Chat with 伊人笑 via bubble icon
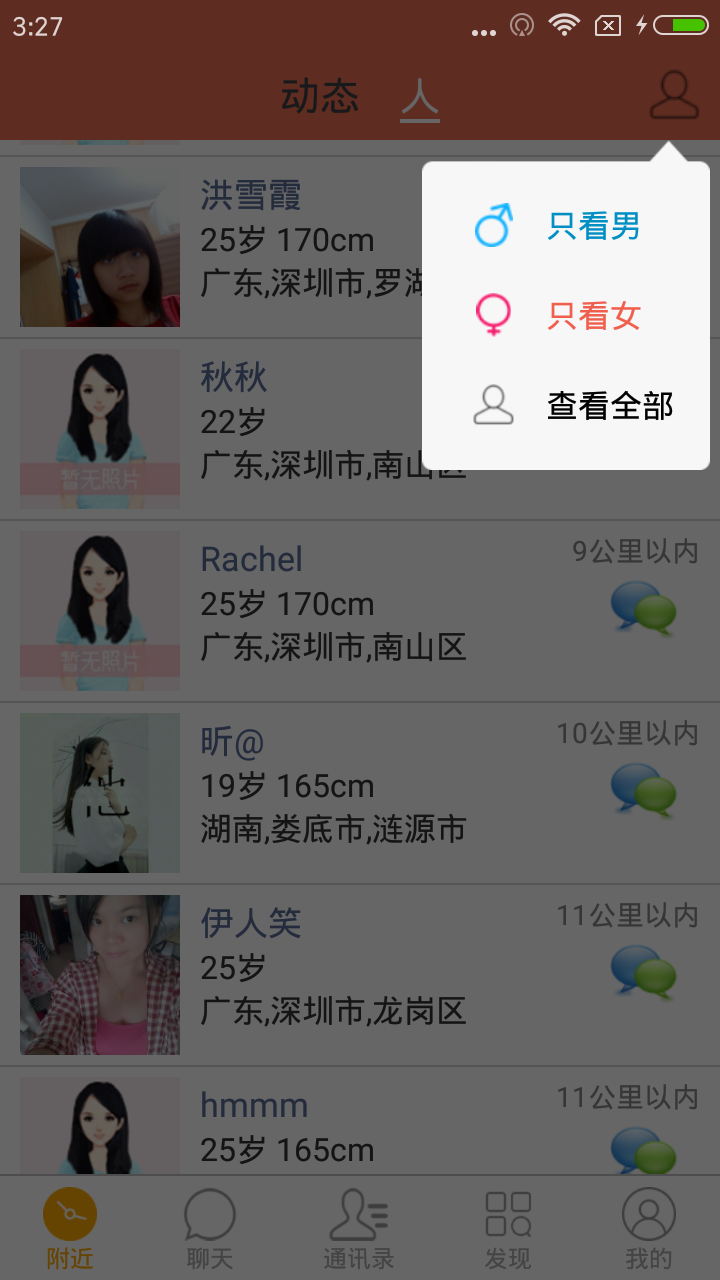 (643, 973)
